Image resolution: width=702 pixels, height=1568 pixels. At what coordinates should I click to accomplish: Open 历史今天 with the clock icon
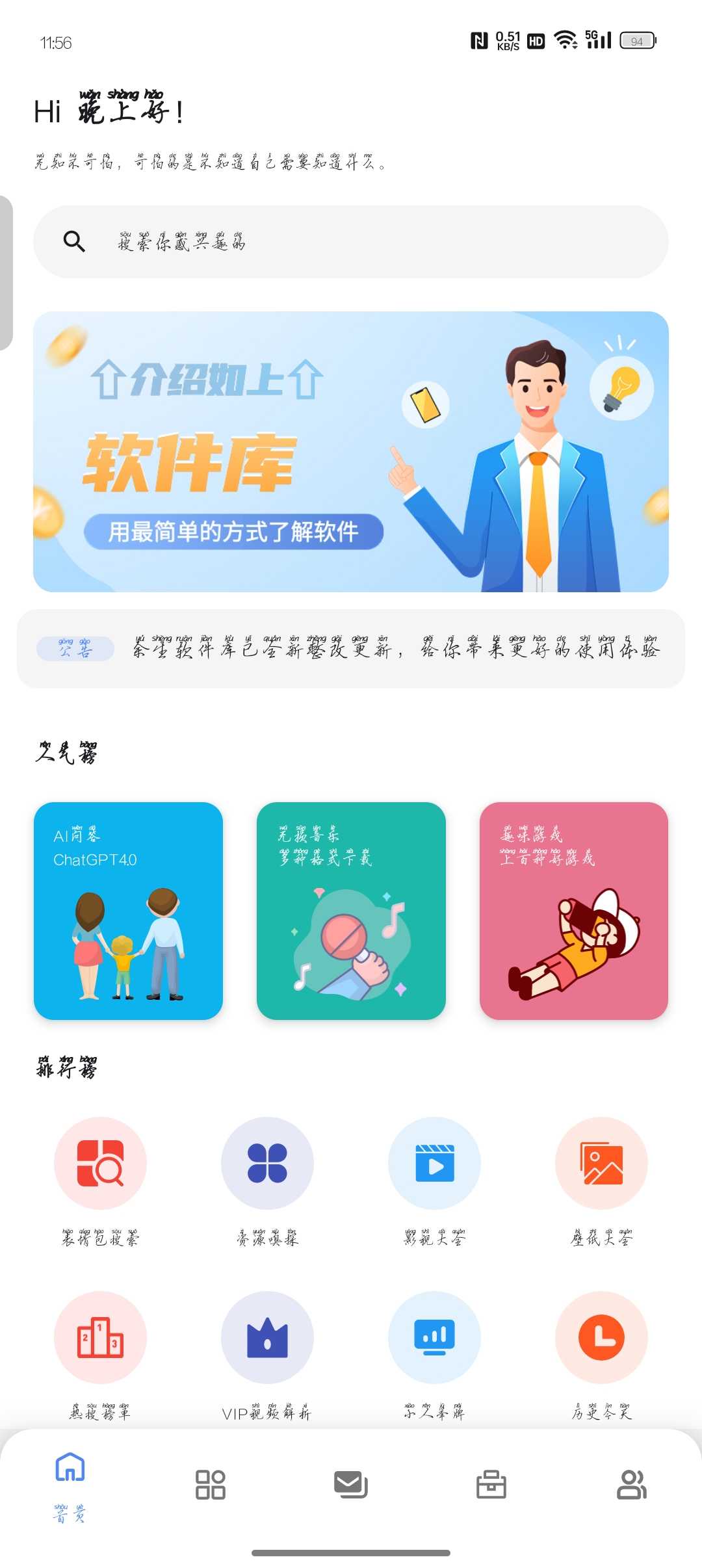(x=601, y=1338)
